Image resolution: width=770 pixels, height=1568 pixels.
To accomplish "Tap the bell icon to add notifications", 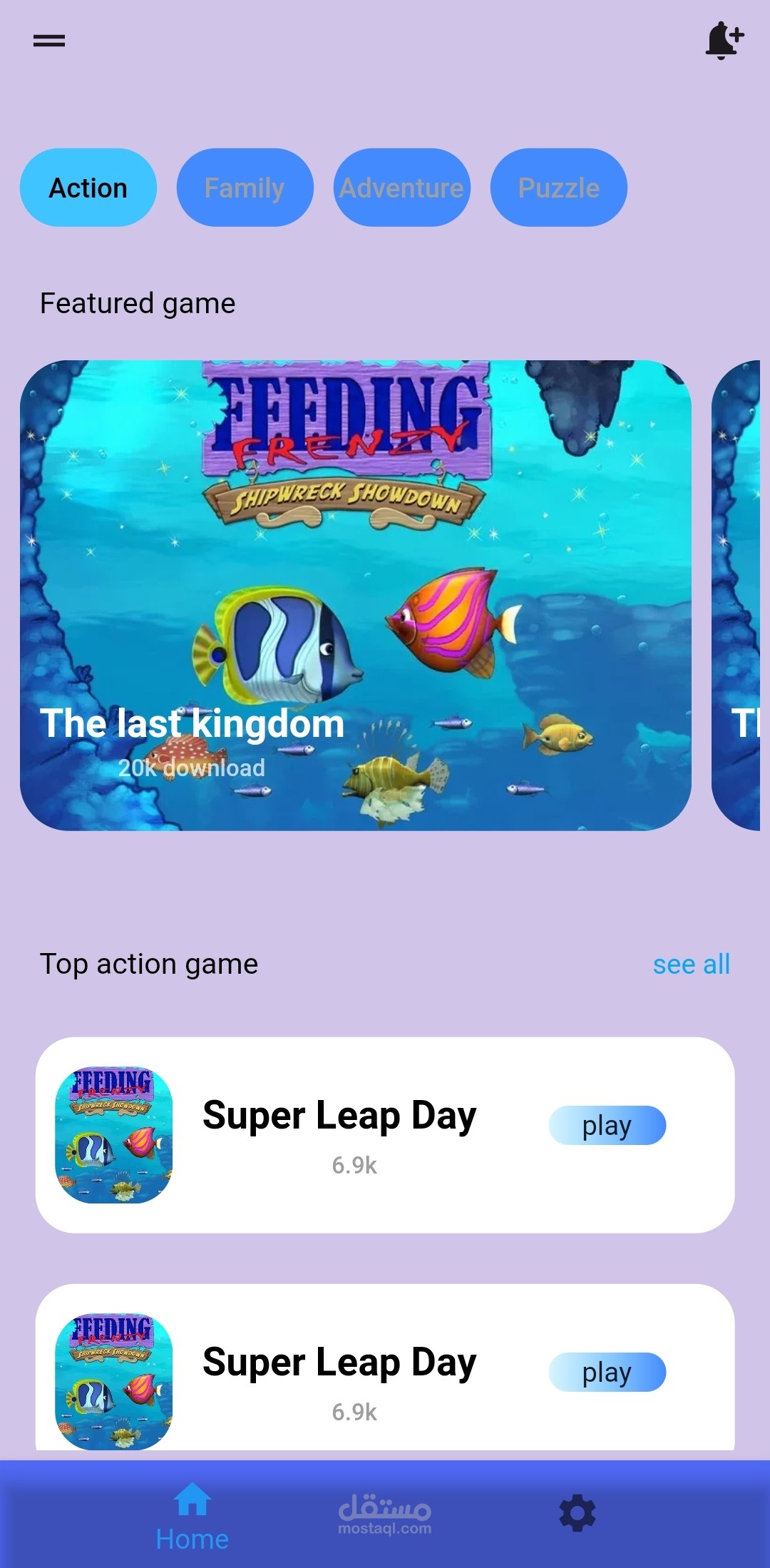I will tap(722, 41).
